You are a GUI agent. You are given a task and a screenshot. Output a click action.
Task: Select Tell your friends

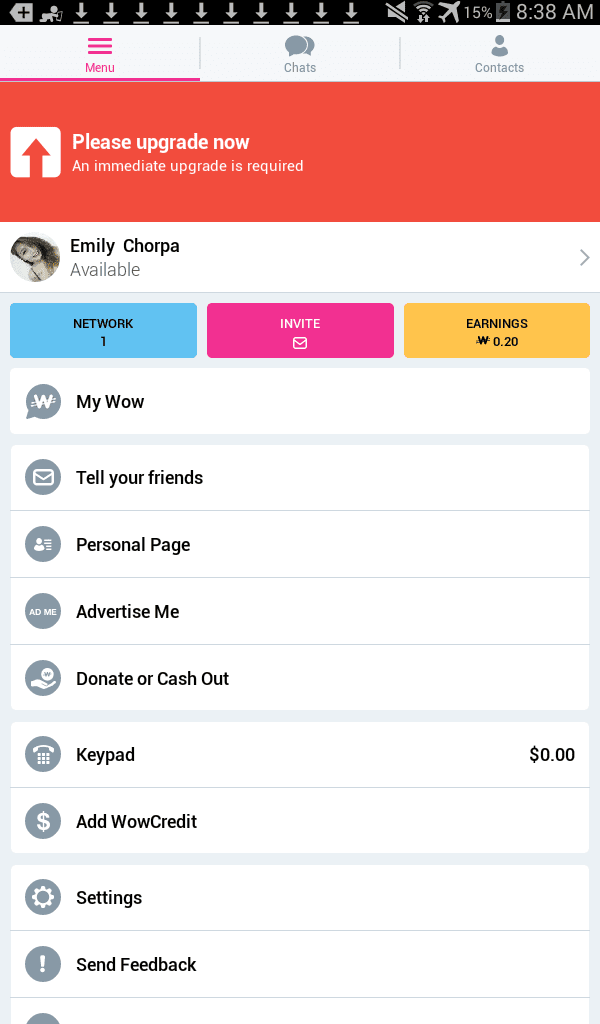coord(300,478)
